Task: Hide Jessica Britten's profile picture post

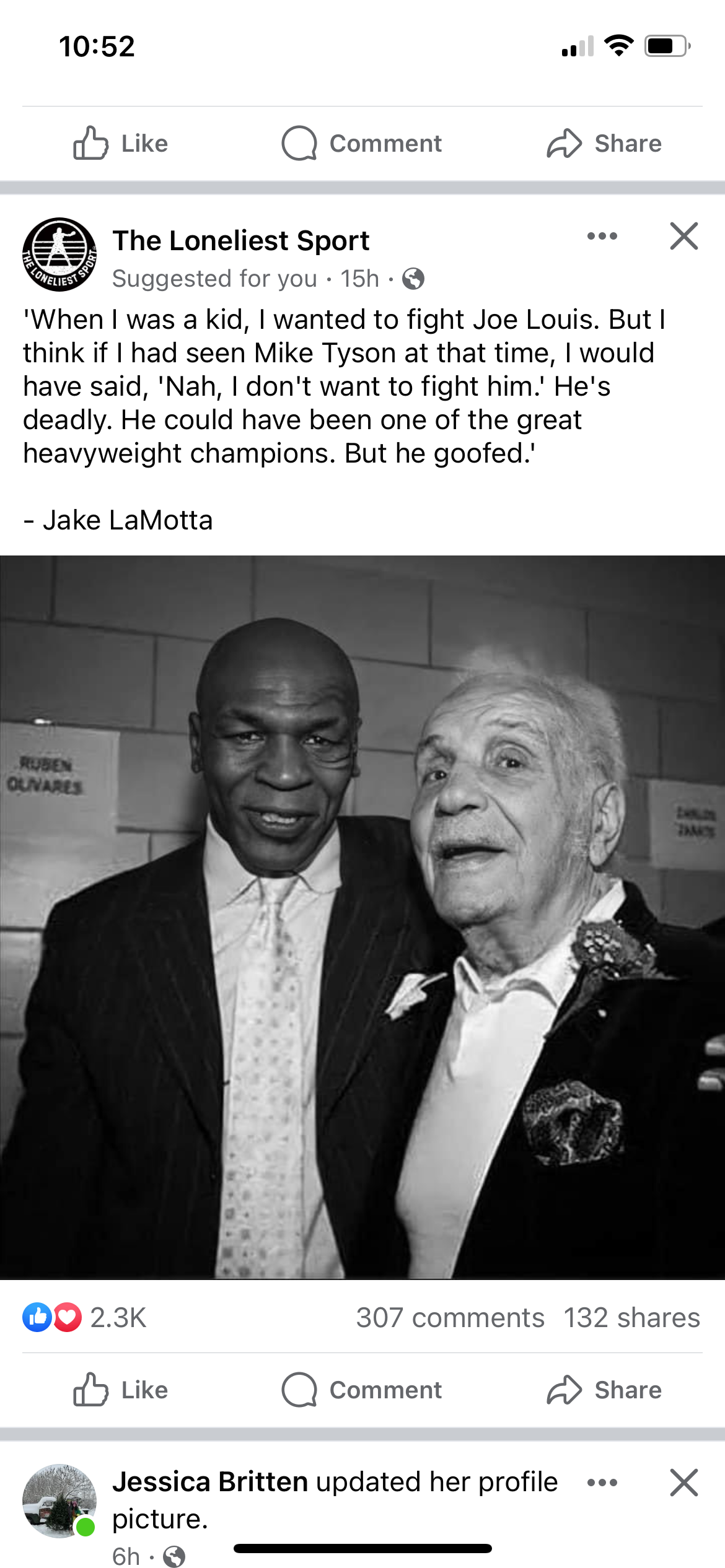Action: click(x=684, y=1483)
